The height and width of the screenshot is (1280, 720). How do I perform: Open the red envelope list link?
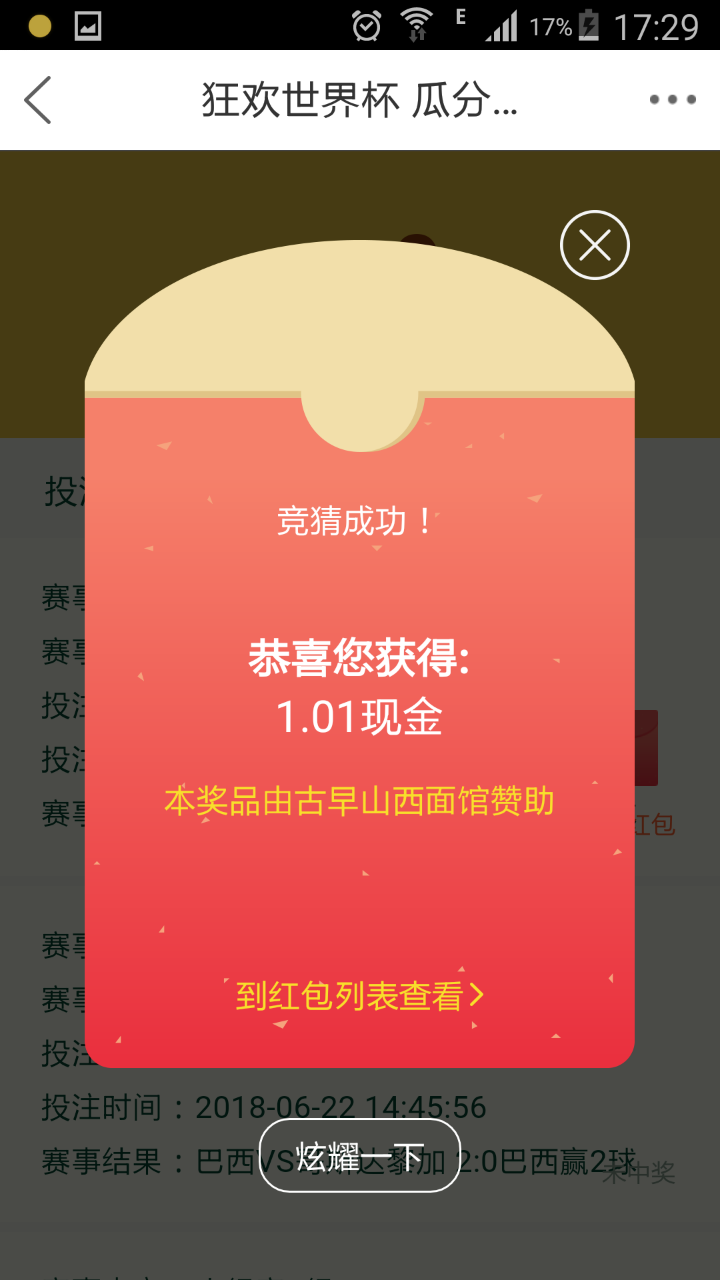359,995
